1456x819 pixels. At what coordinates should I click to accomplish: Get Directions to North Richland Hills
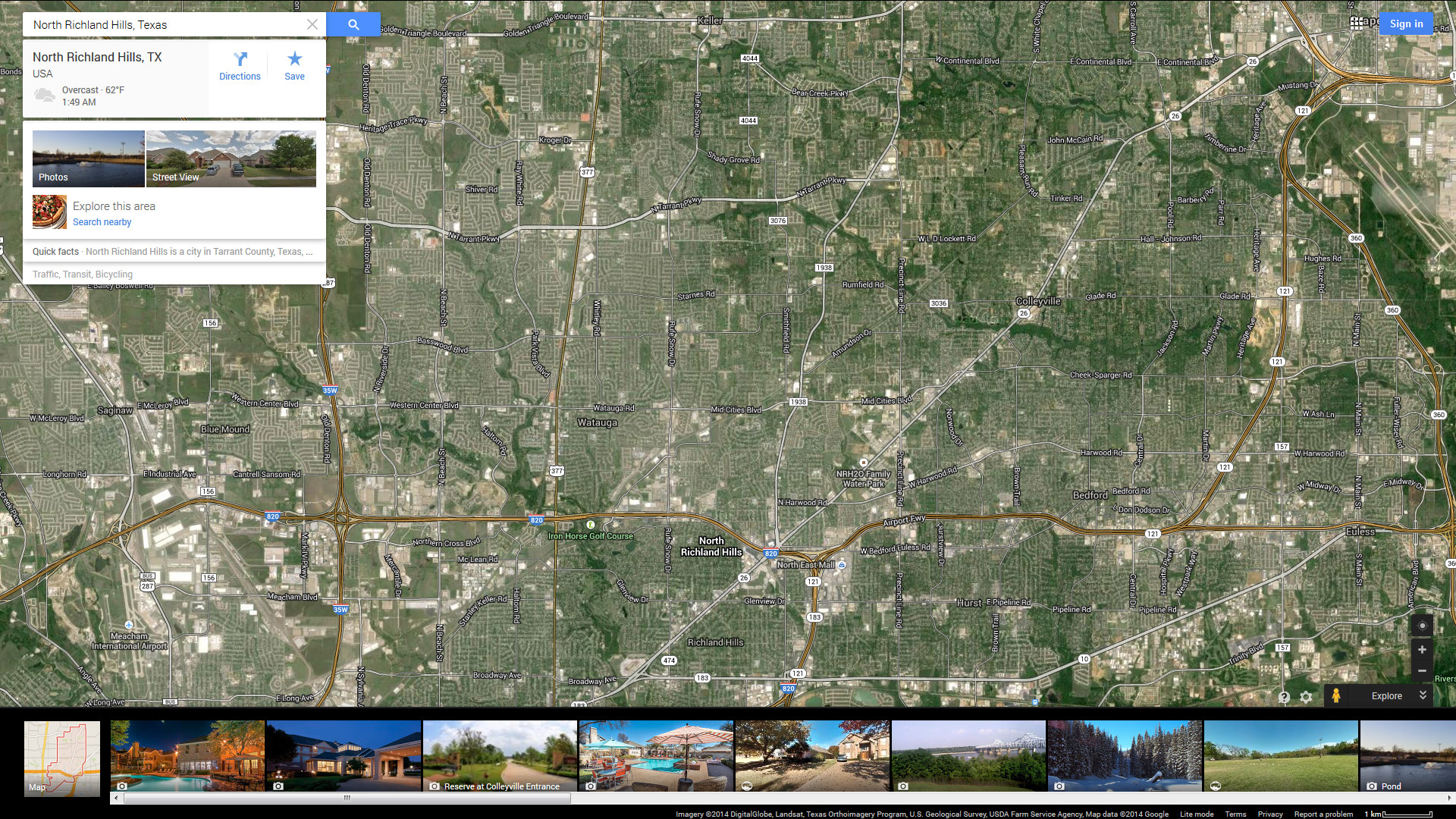pos(240,66)
